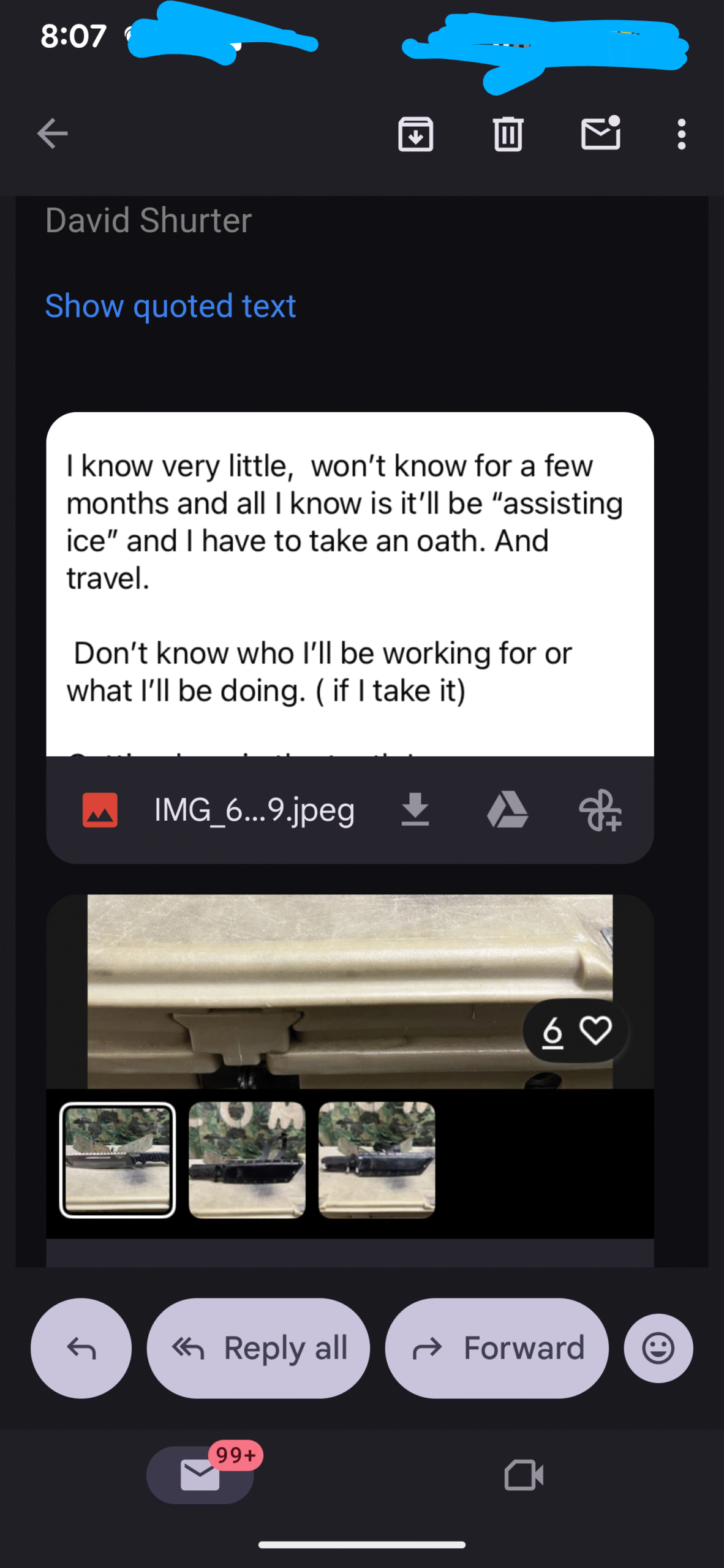Go back to the inbox
Screen dimensions: 724x1568
(53, 134)
